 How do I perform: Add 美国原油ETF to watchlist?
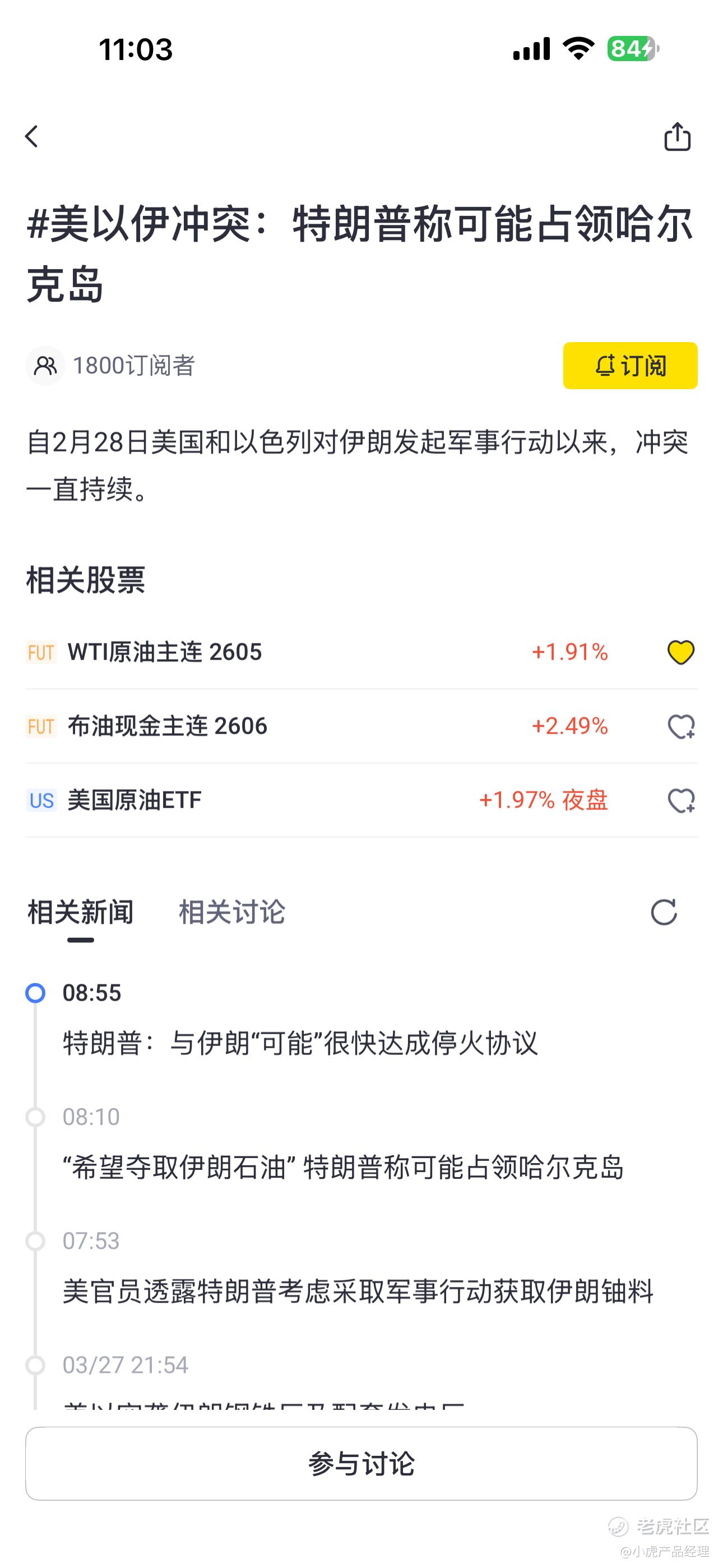[x=680, y=800]
